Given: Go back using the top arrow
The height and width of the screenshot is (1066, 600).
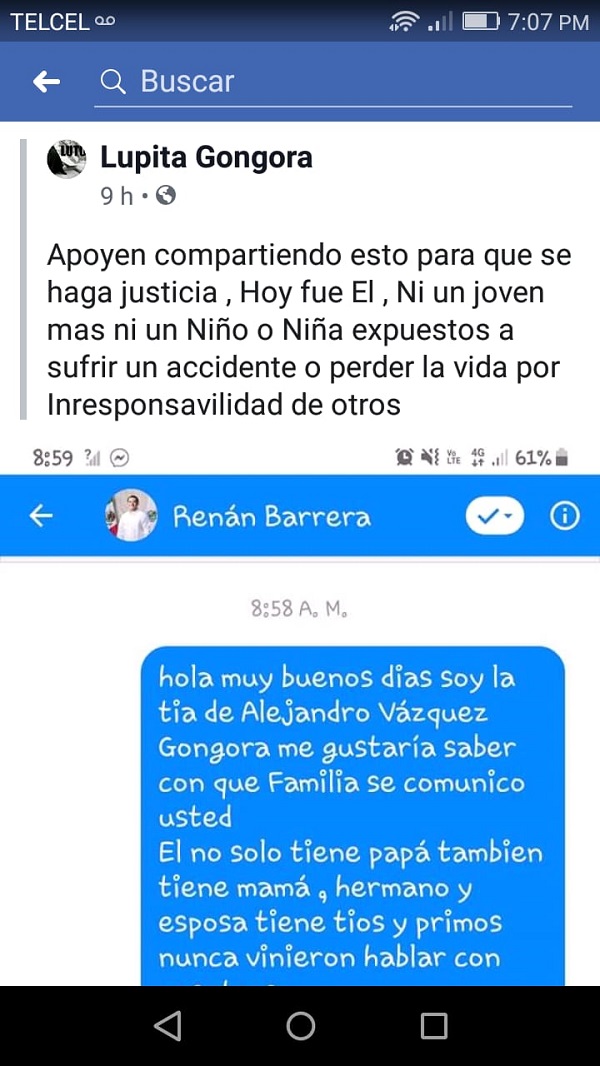Looking at the screenshot, I should [47, 81].
